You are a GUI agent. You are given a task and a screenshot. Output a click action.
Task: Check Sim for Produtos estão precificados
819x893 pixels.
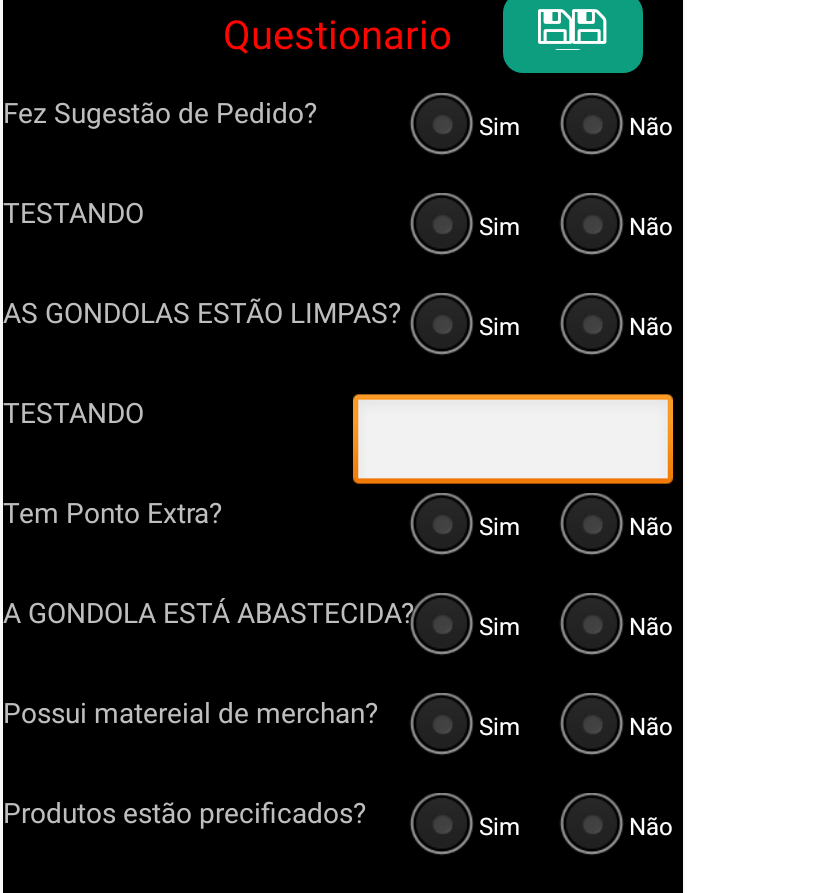pyautogui.click(x=441, y=824)
